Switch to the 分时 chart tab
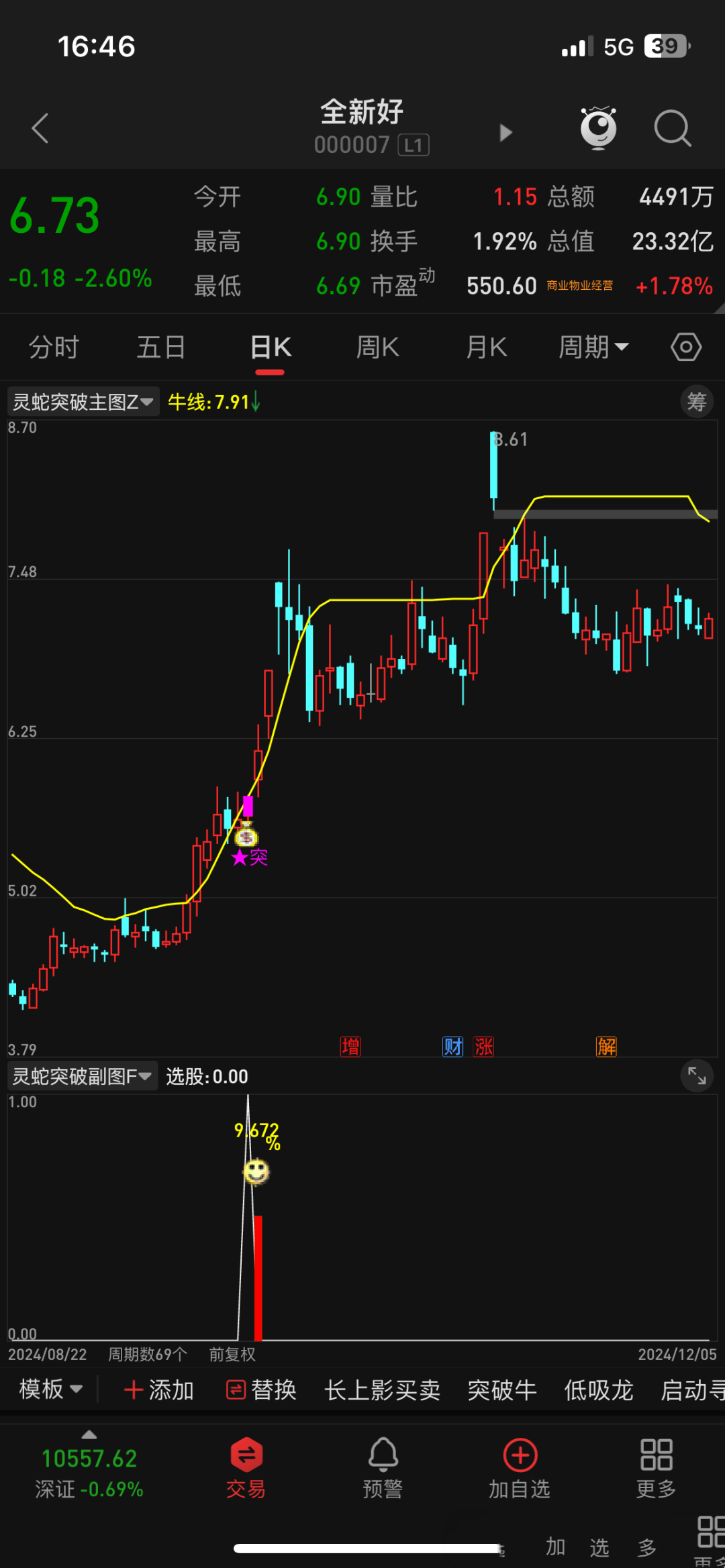 [54, 348]
